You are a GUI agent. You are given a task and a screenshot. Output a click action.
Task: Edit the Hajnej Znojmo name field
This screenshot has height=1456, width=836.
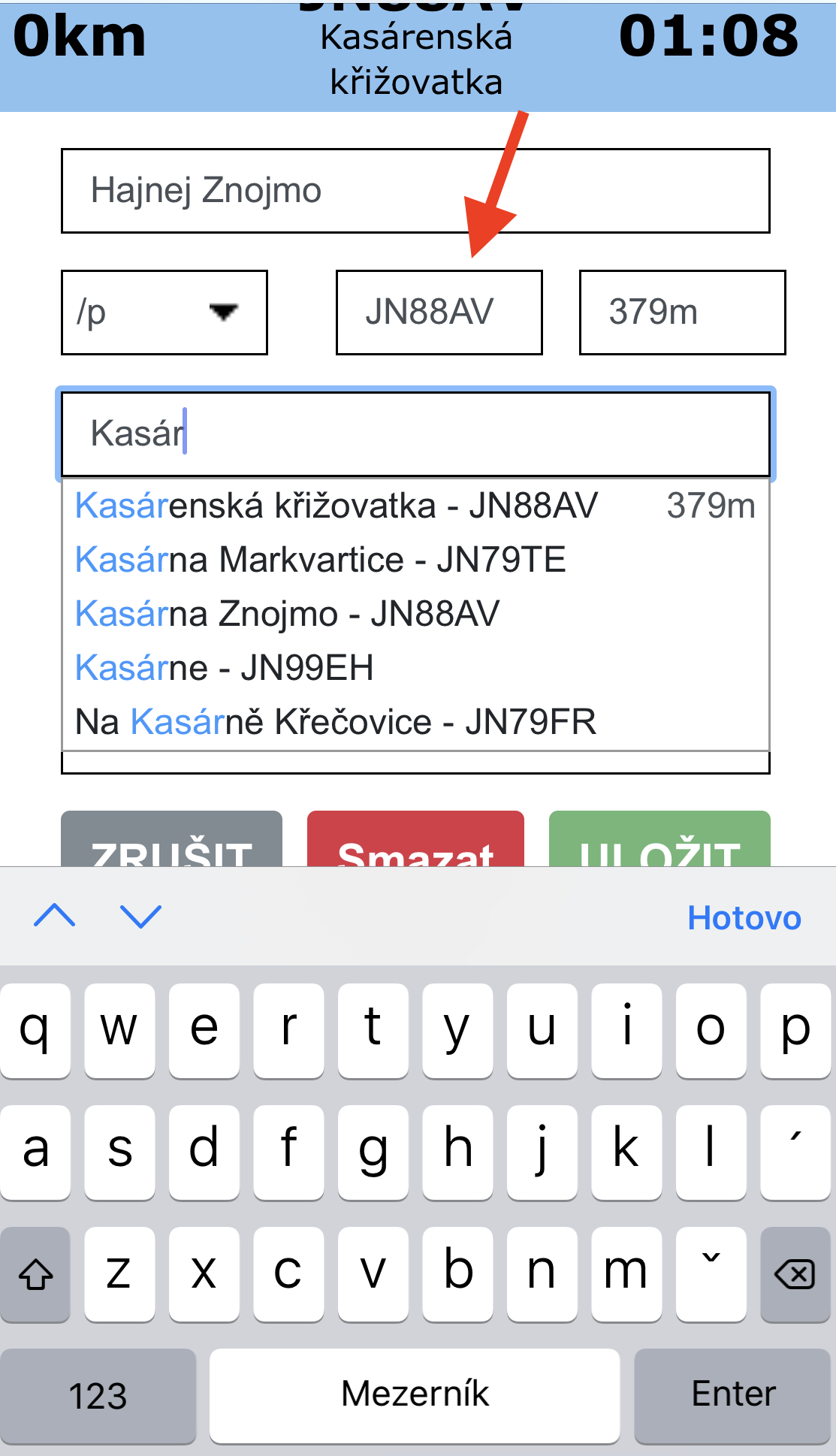415,191
